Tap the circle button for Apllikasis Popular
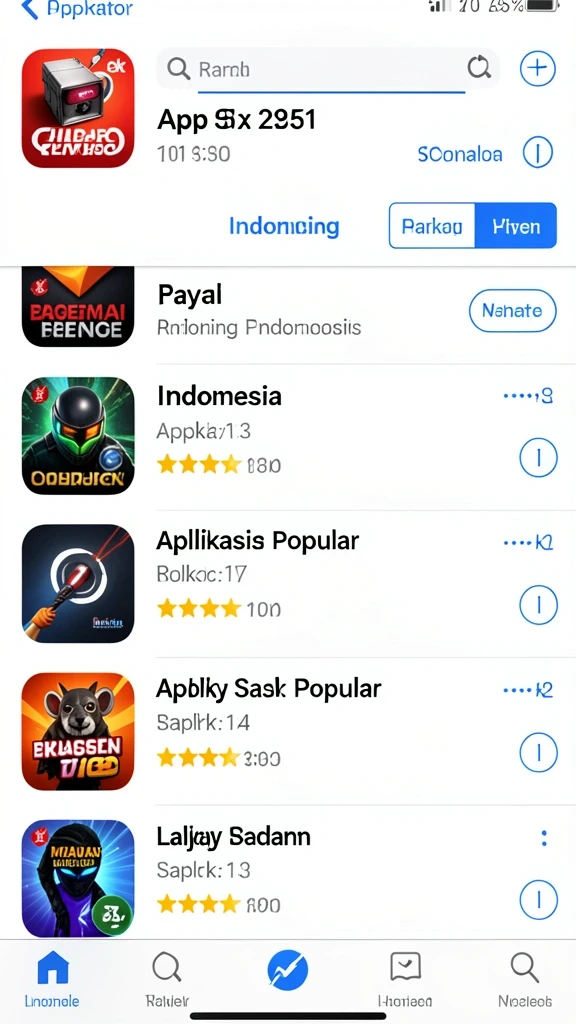The width and height of the screenshot is (576, 1024). click(x=538, y=605)
